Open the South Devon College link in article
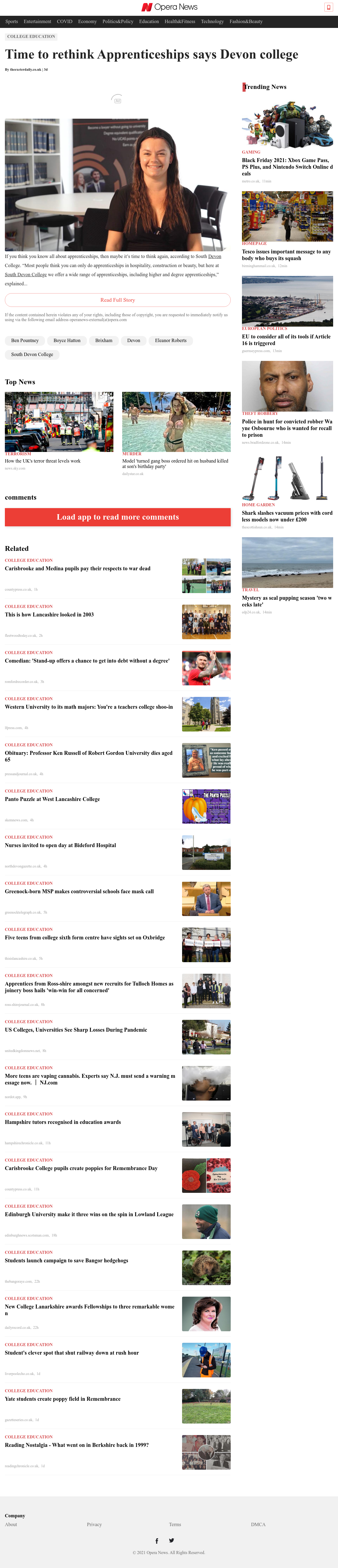The height and width of the screenshot is (1568, 338). [26, 274]
